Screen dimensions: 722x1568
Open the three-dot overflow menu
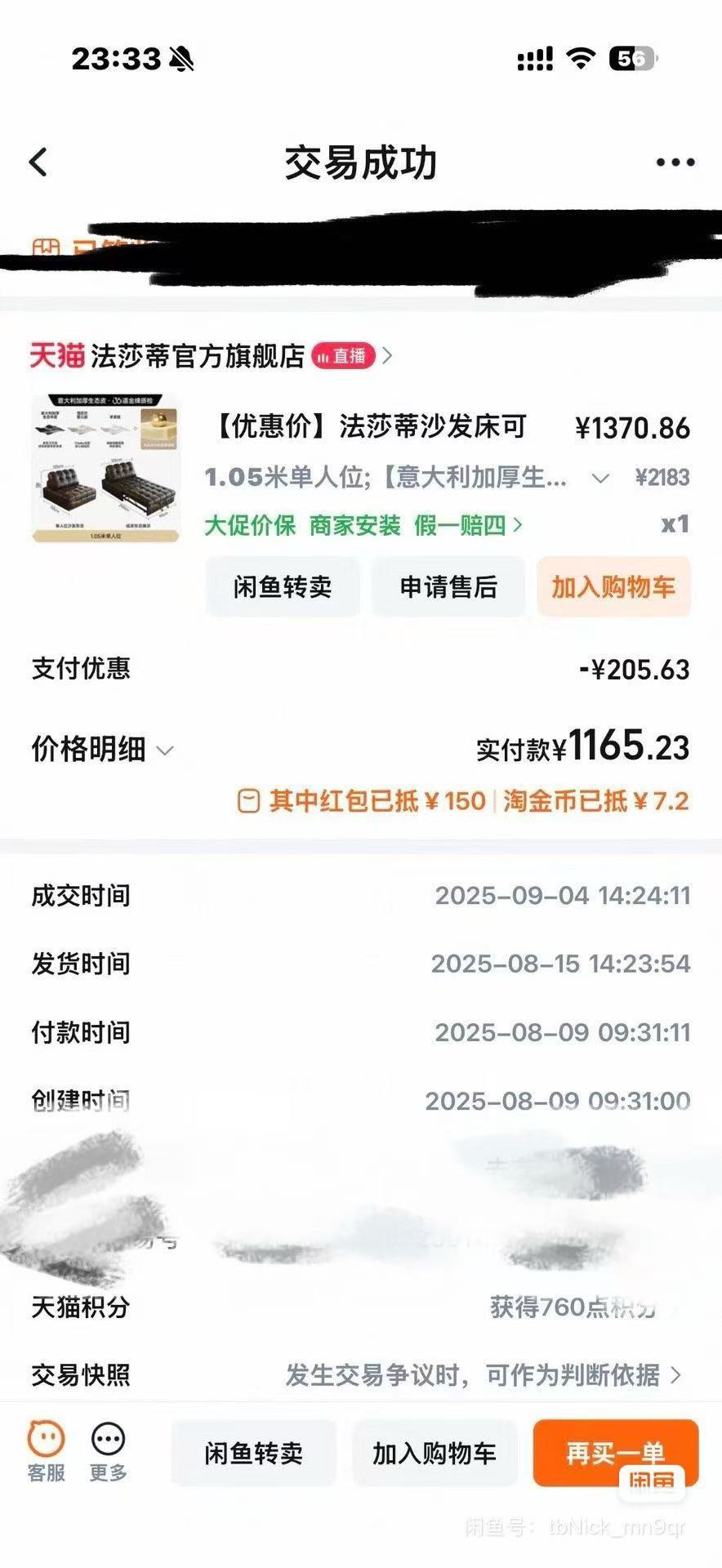click(675, 163)
